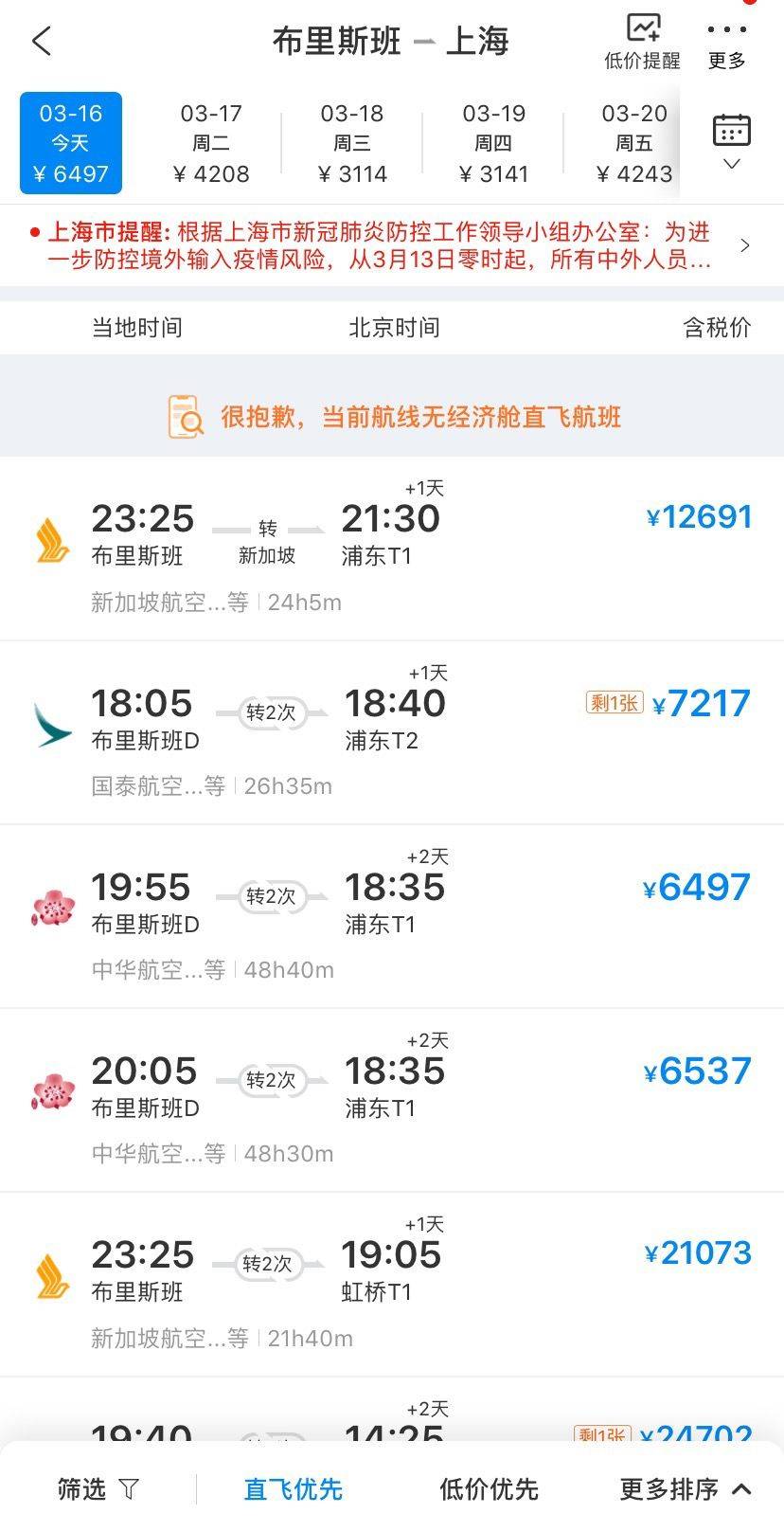Sort by 低价优先
This screenshot has width=784, height=1531.
point(489,1489)
